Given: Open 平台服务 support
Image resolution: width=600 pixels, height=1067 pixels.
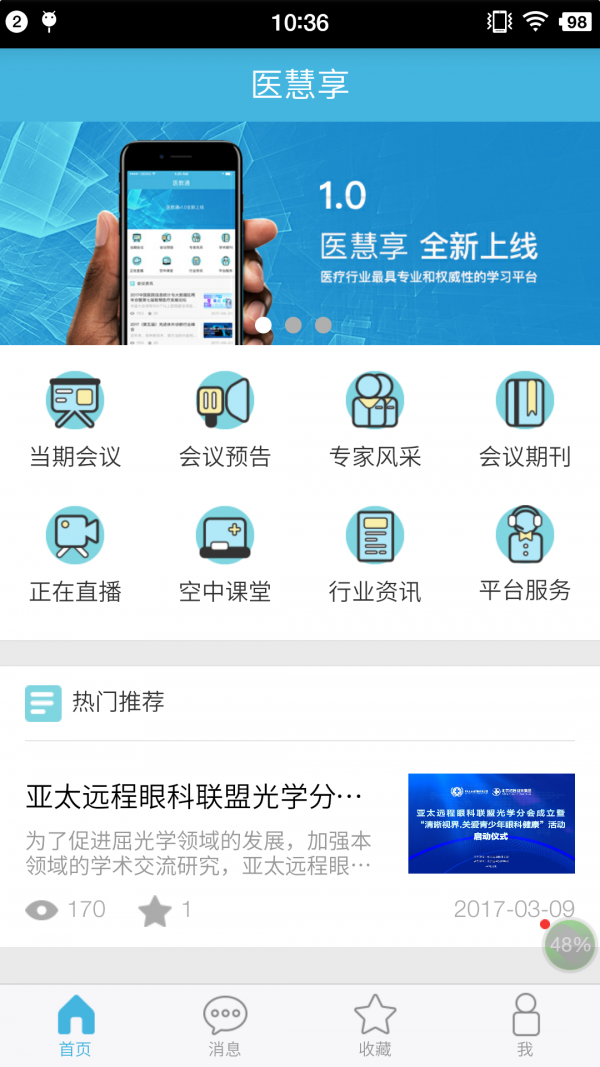Looking at the screenshot, I should point(525,554).
